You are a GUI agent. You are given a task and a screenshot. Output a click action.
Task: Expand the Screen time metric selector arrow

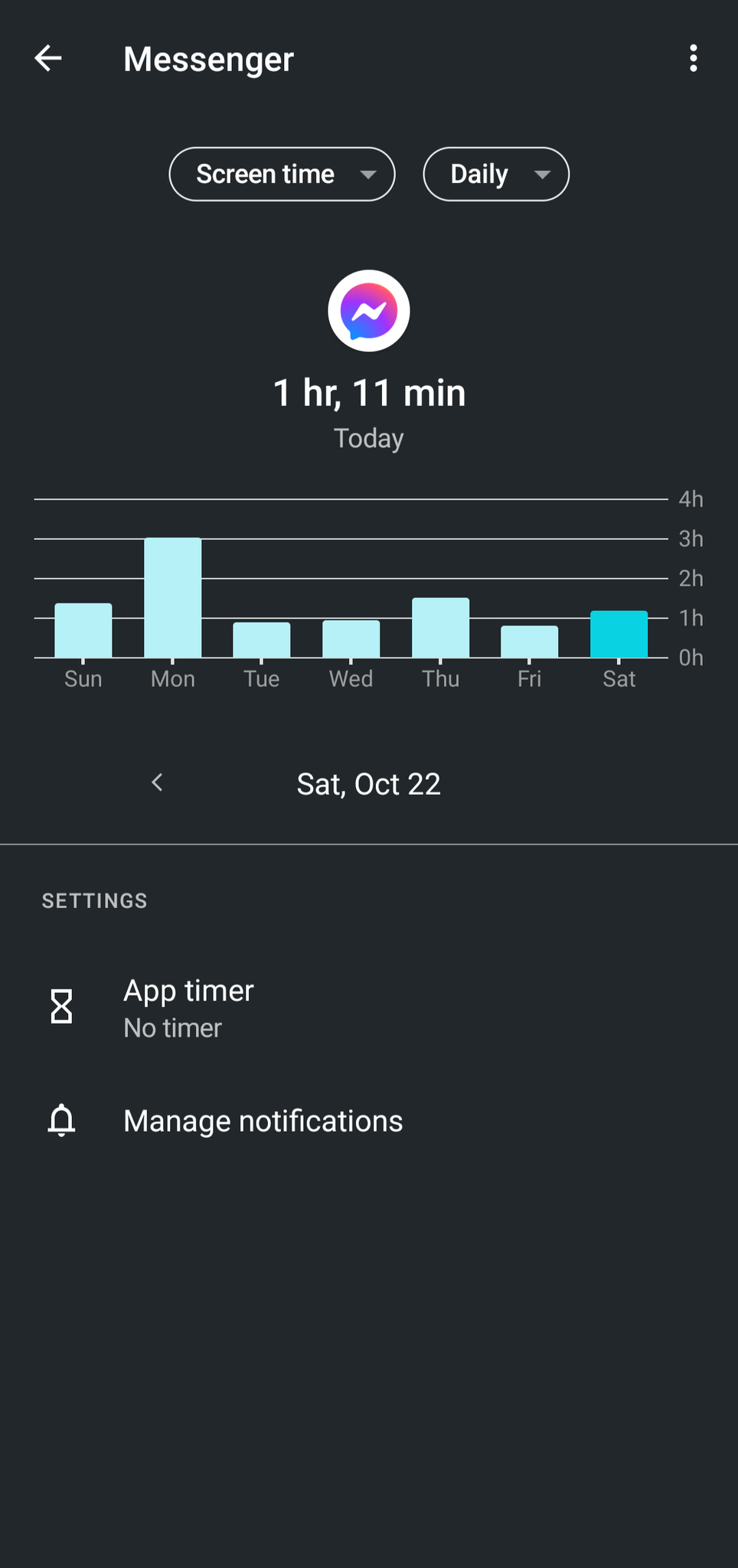(369, 175)
